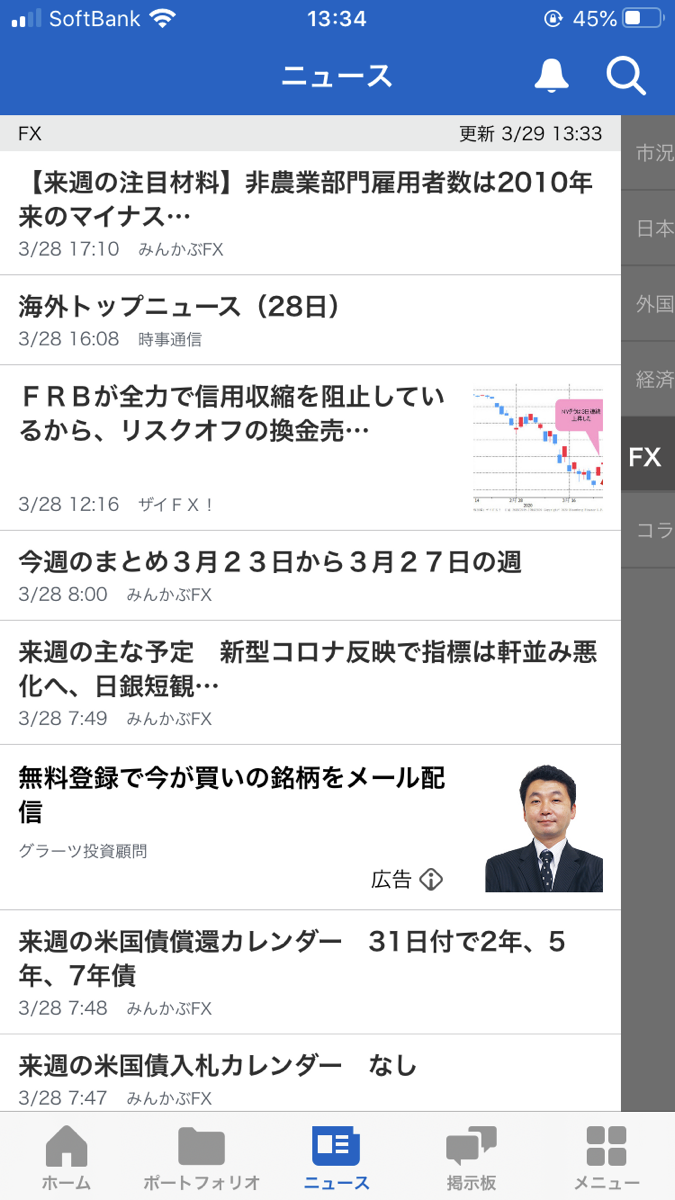The height and width of the screenshot is (1200, 675).
Task: Select the ニュース tab
Action: (336, 1157)
